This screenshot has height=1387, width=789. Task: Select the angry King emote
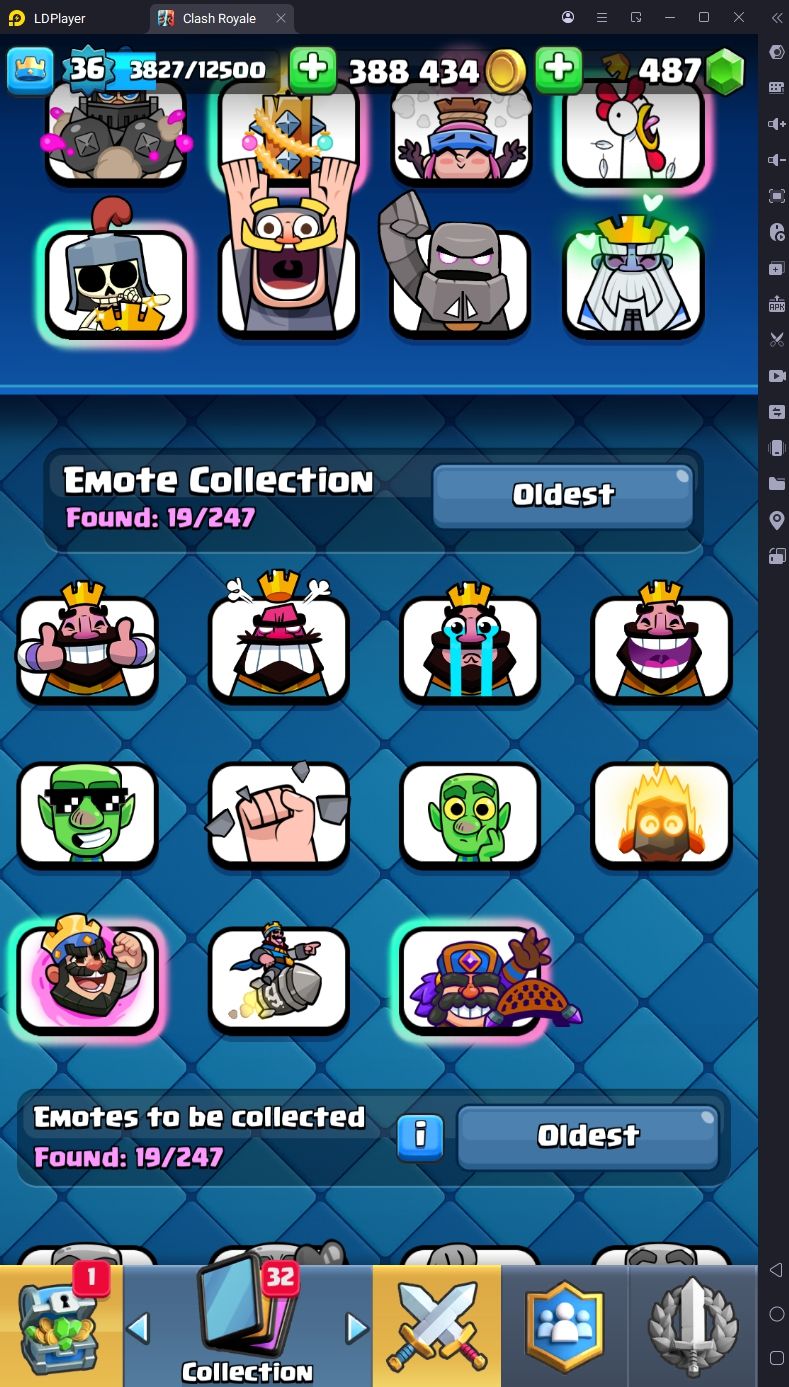coord(279,646)
